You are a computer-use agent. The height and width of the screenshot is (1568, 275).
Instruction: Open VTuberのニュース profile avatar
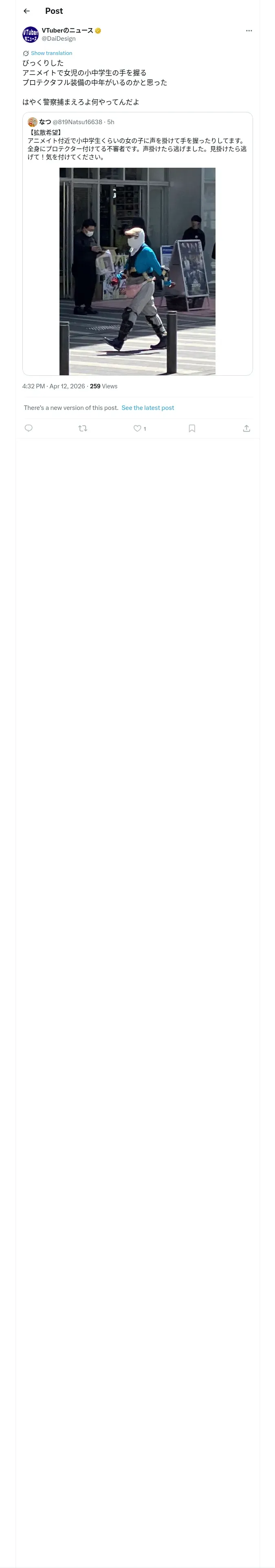(31, 35)
